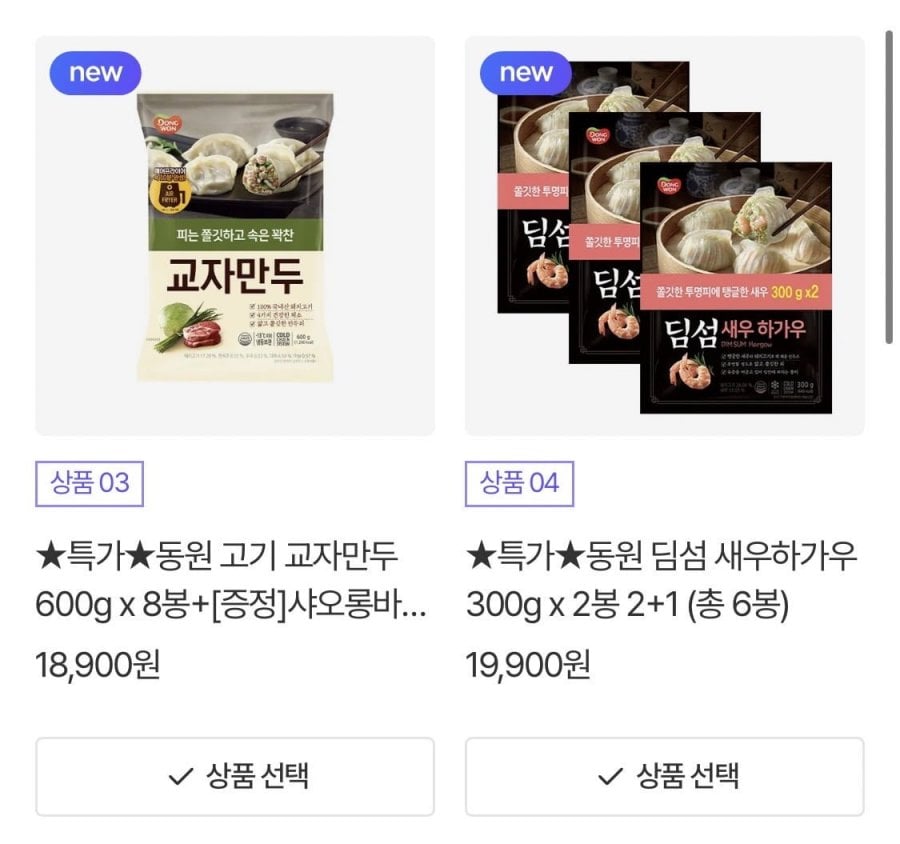900x844 pixels.
Task: Open the Dongwon gyoza mandu product image
Action: (x=235, y=237)
